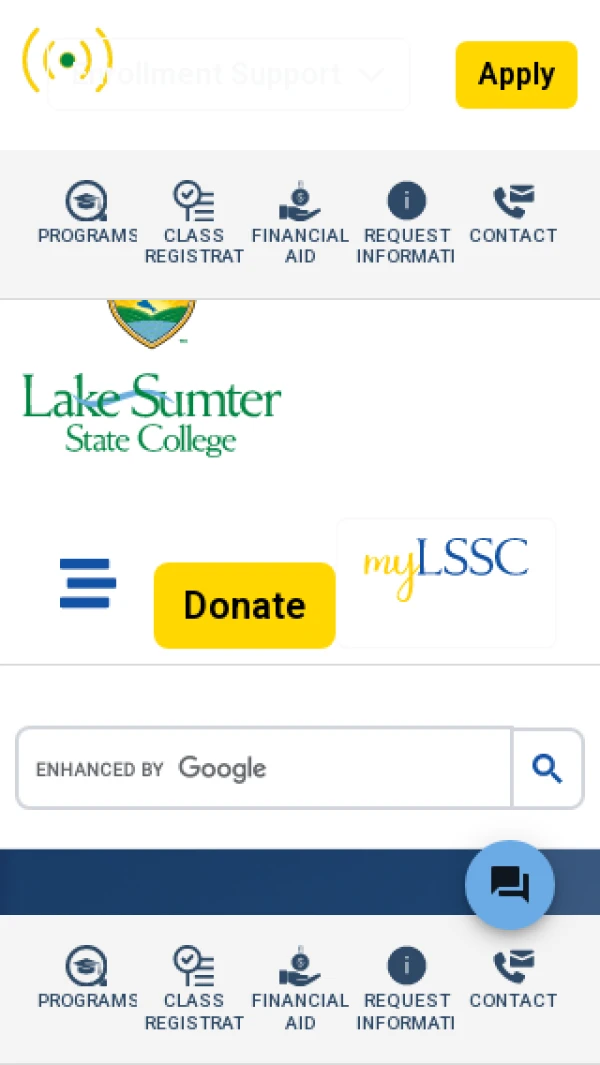Tap the yellow Donate button
Viewport: 600px width, 1065px height.
(244, 605)
